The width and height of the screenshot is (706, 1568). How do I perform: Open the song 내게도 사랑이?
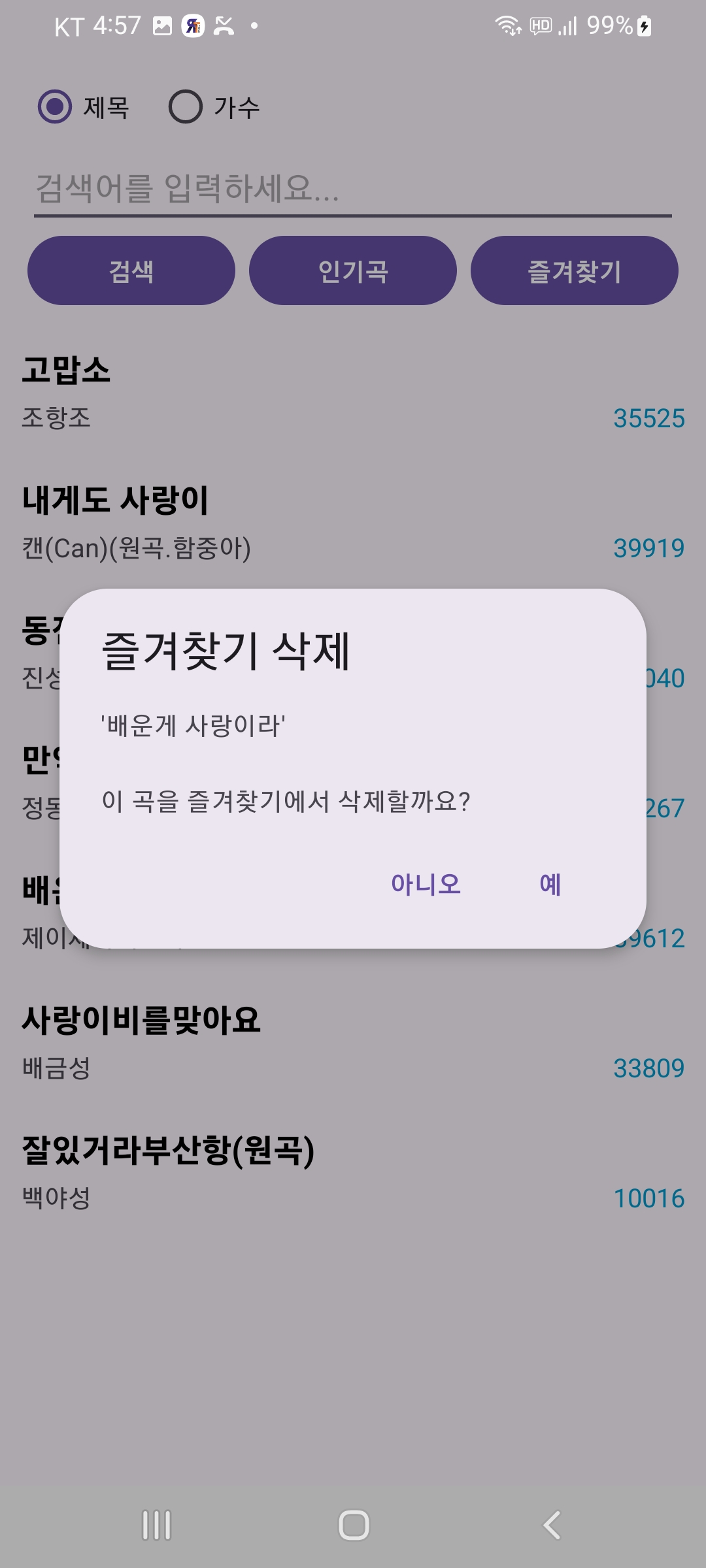tap(353, 523)
